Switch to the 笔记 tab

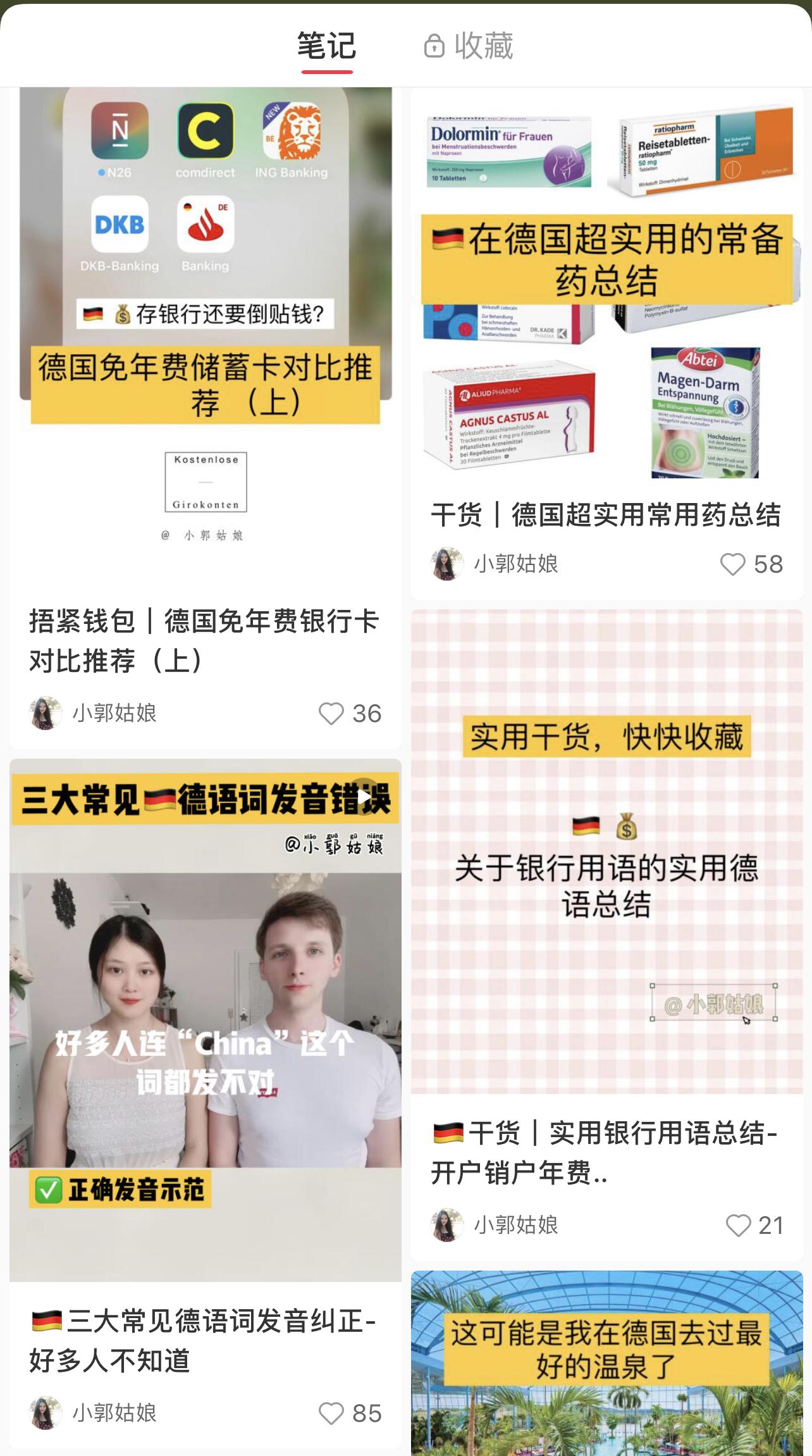point(326,46)
